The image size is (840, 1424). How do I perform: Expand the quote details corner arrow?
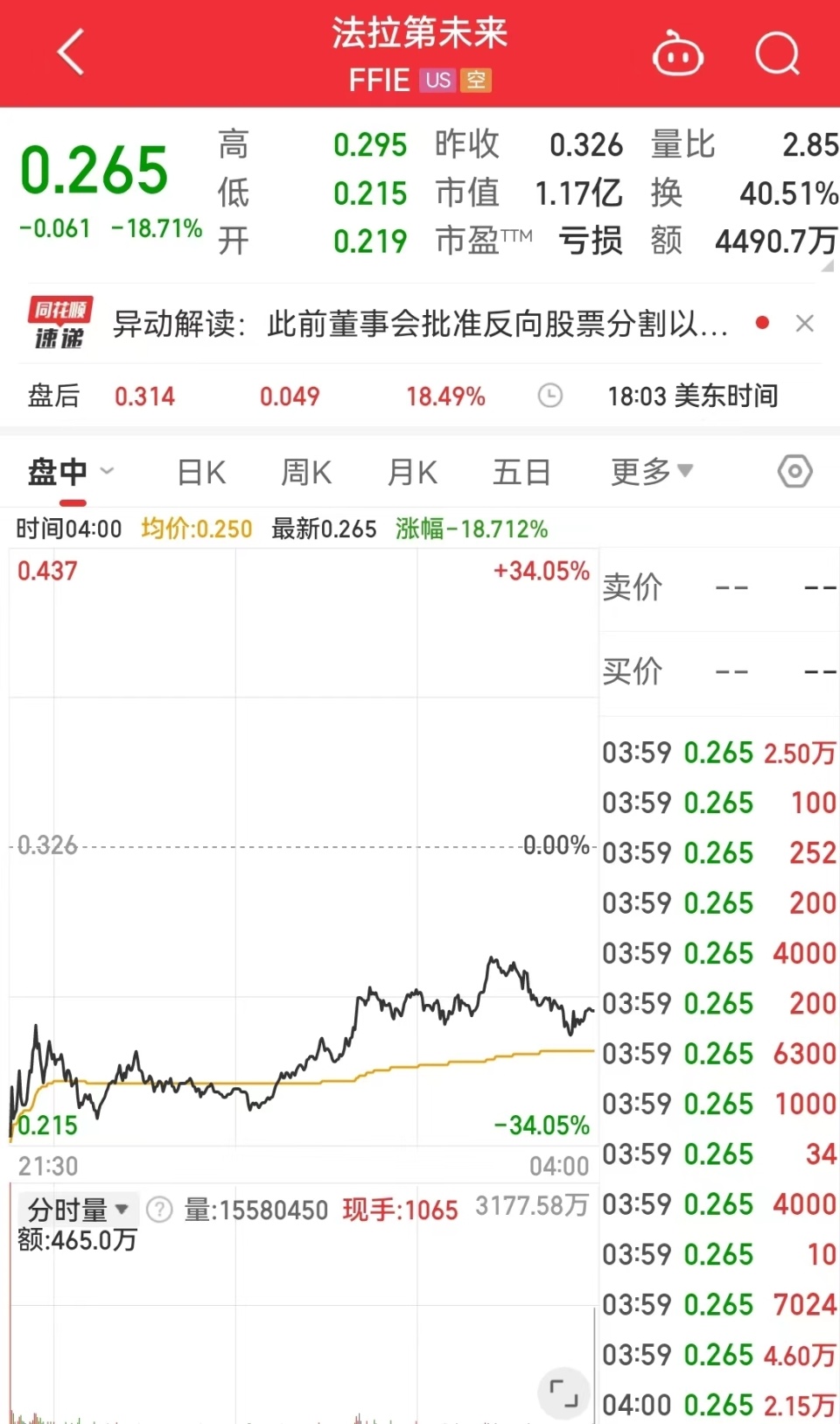tap(827, 266)
